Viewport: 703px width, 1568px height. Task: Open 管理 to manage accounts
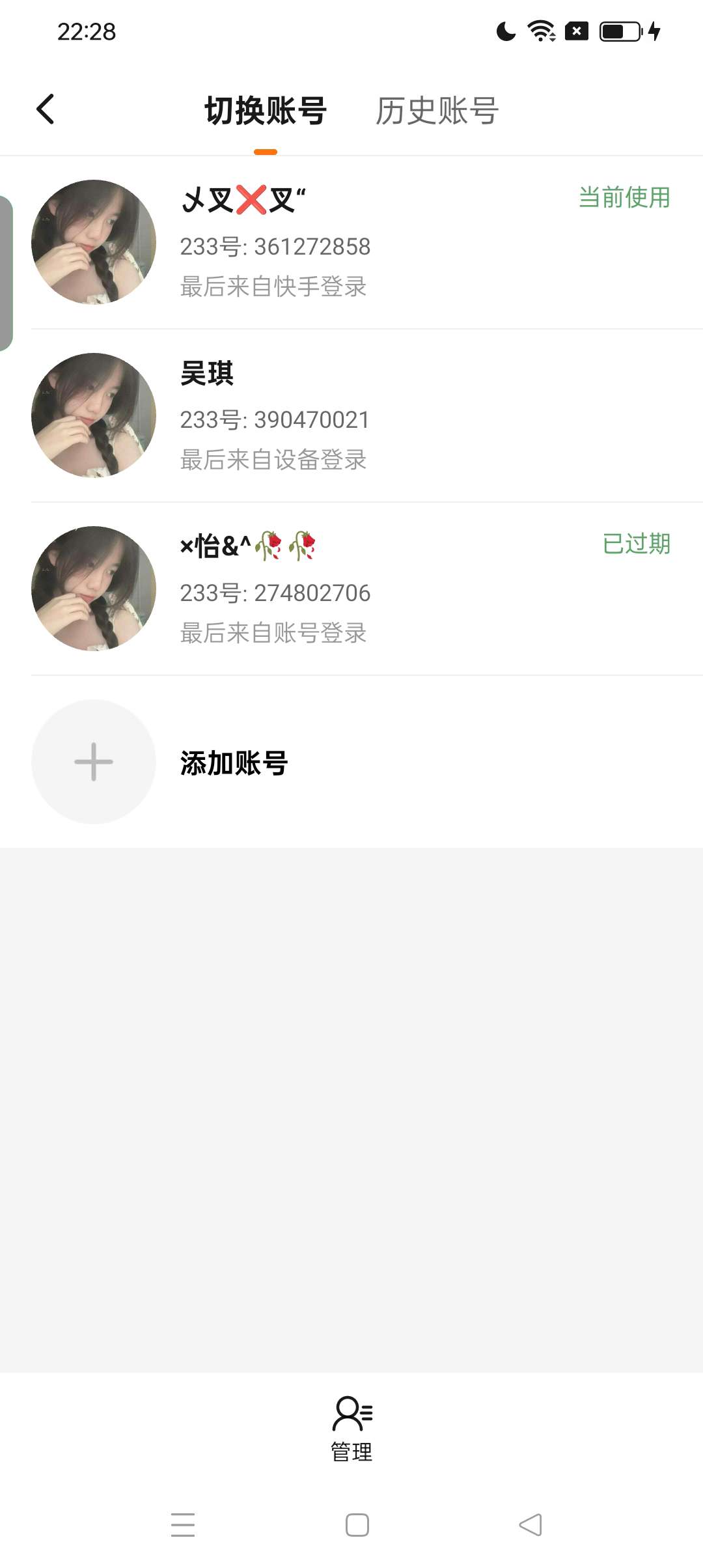tap(351, 1429)
